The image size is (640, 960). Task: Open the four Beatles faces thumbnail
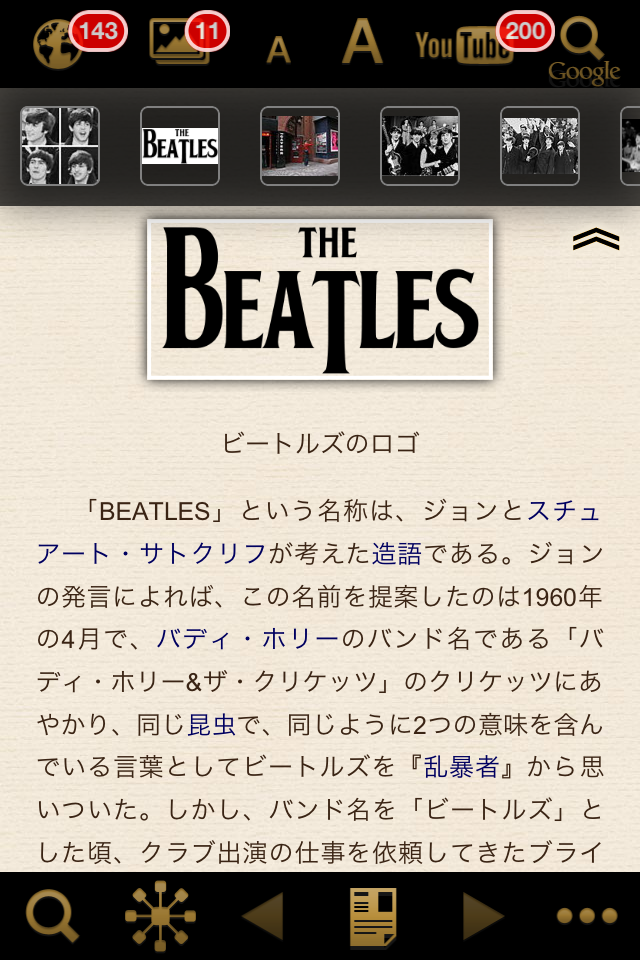[60, 146]
